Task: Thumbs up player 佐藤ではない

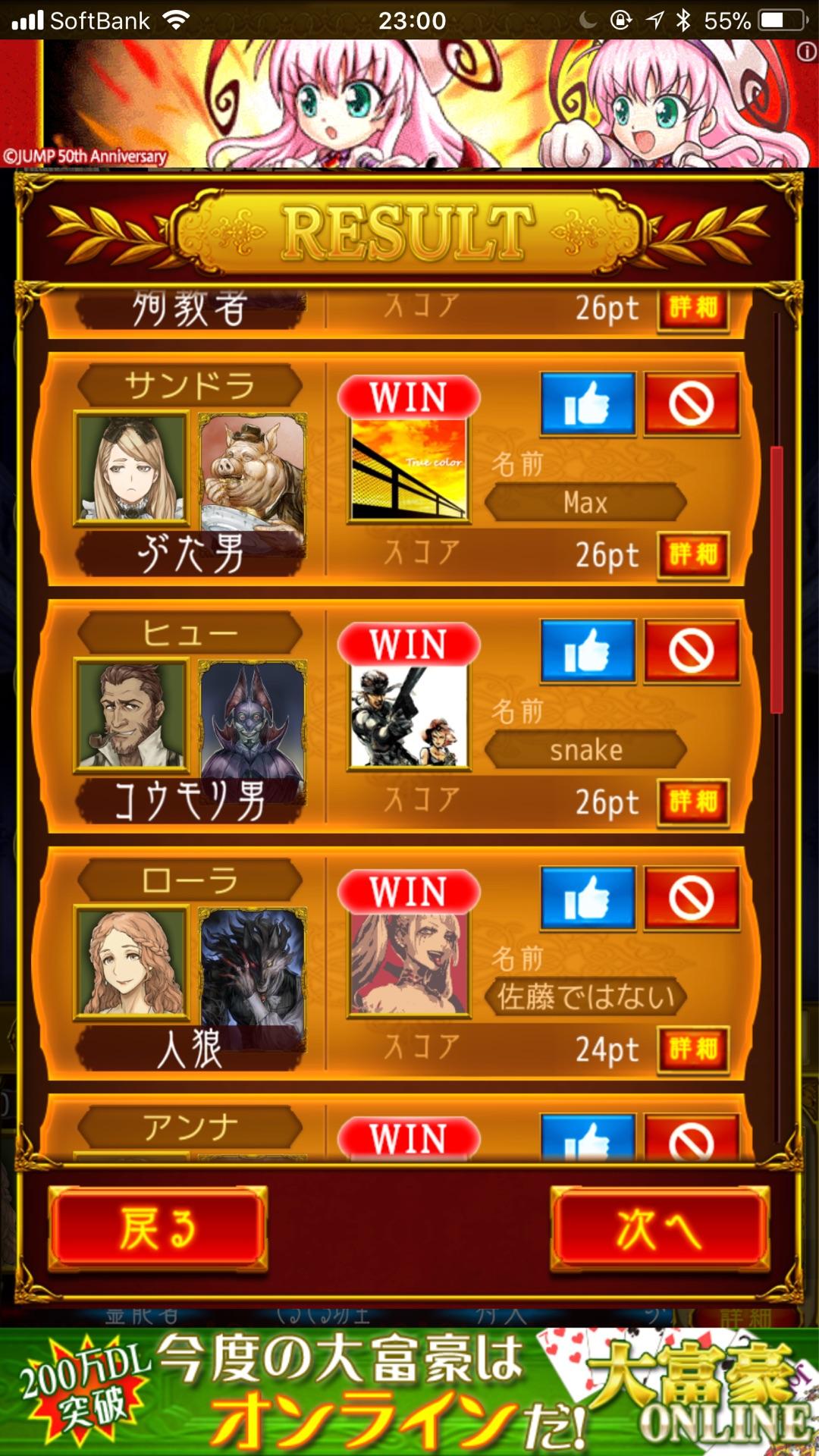Action: 588,898
